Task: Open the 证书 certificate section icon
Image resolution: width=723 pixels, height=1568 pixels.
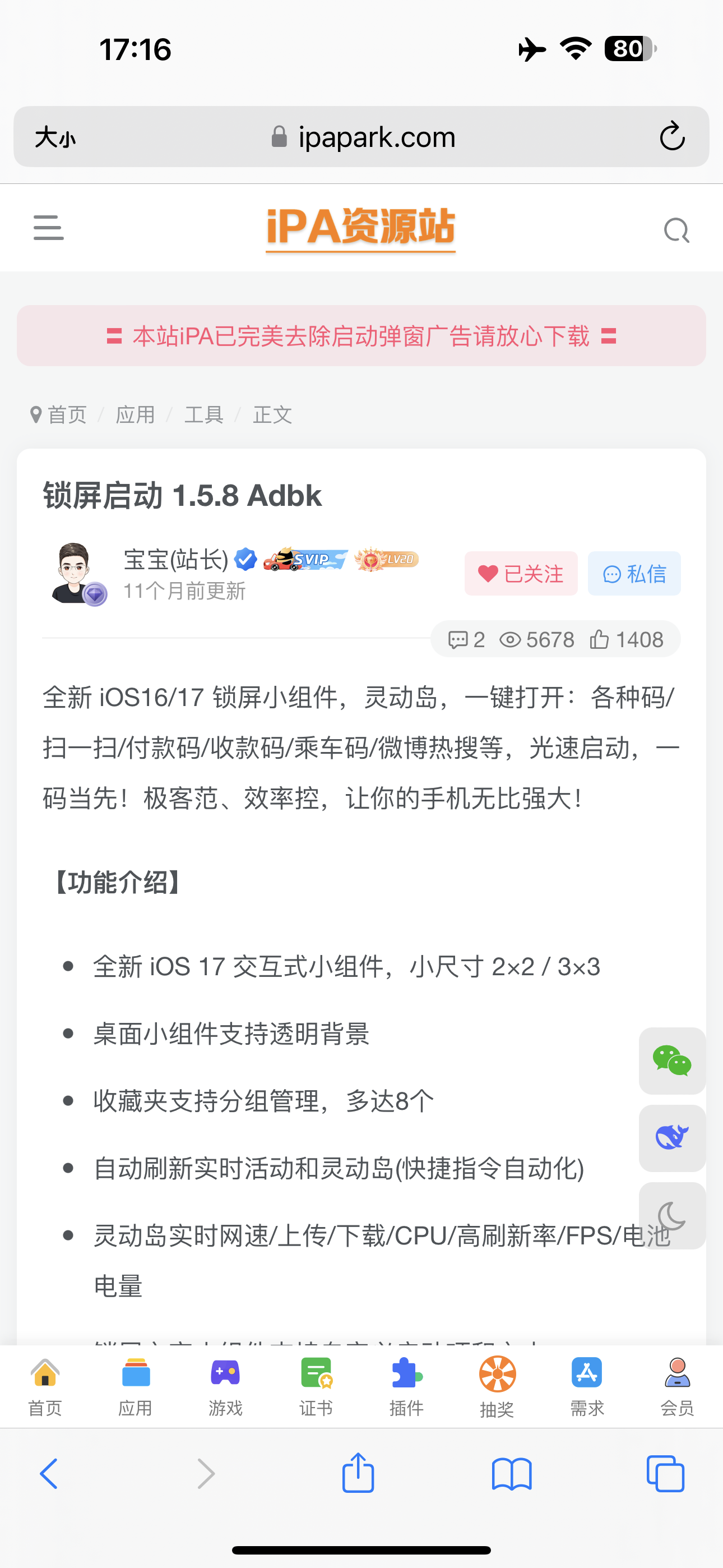Action: coord(315,1375)
